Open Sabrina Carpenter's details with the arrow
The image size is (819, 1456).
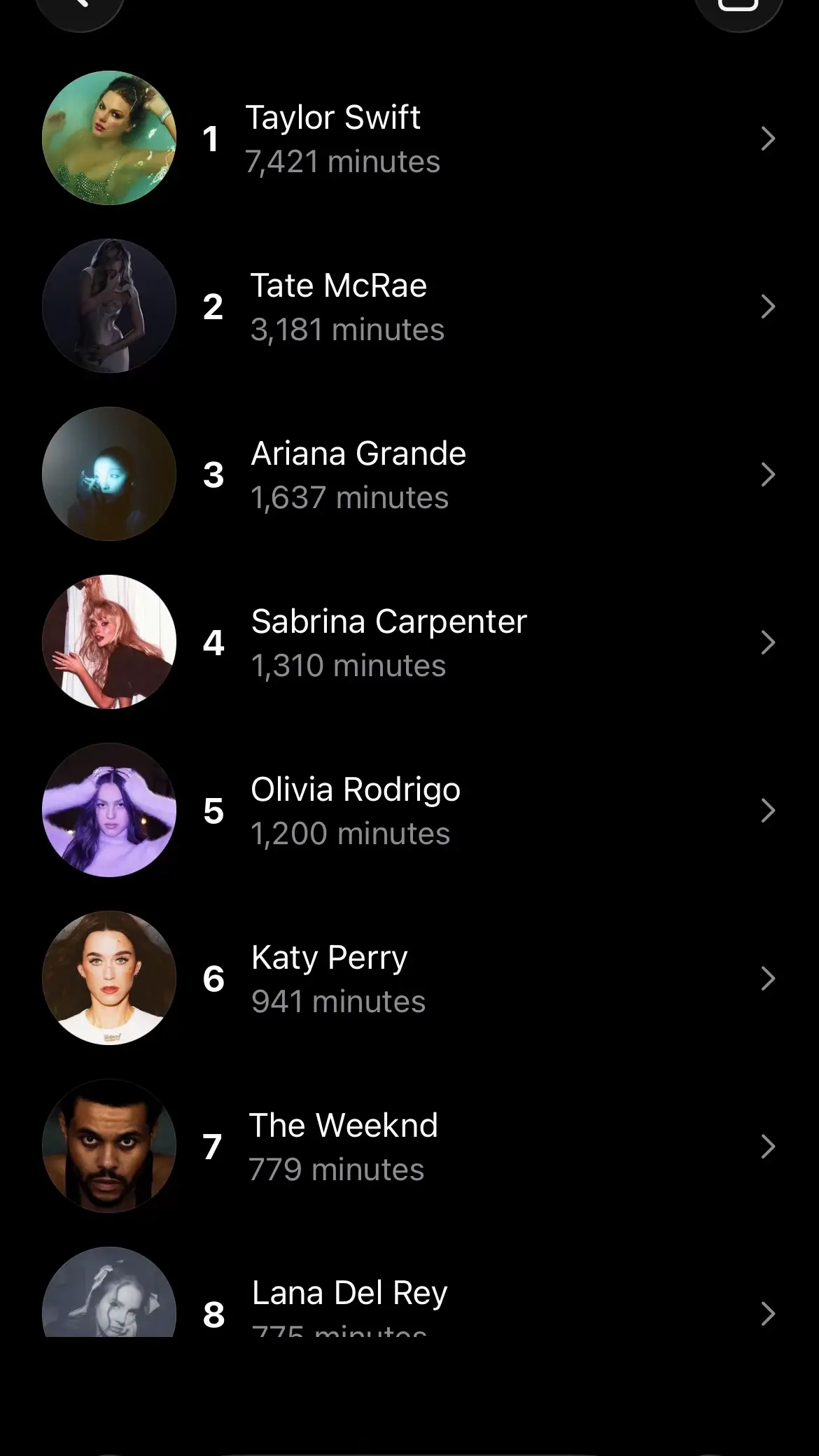768,642
